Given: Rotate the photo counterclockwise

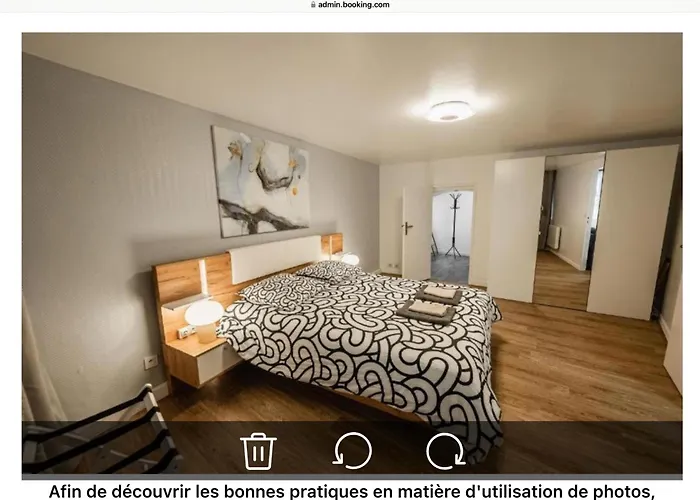Looking at the screenshot, I should click(352, 451).
